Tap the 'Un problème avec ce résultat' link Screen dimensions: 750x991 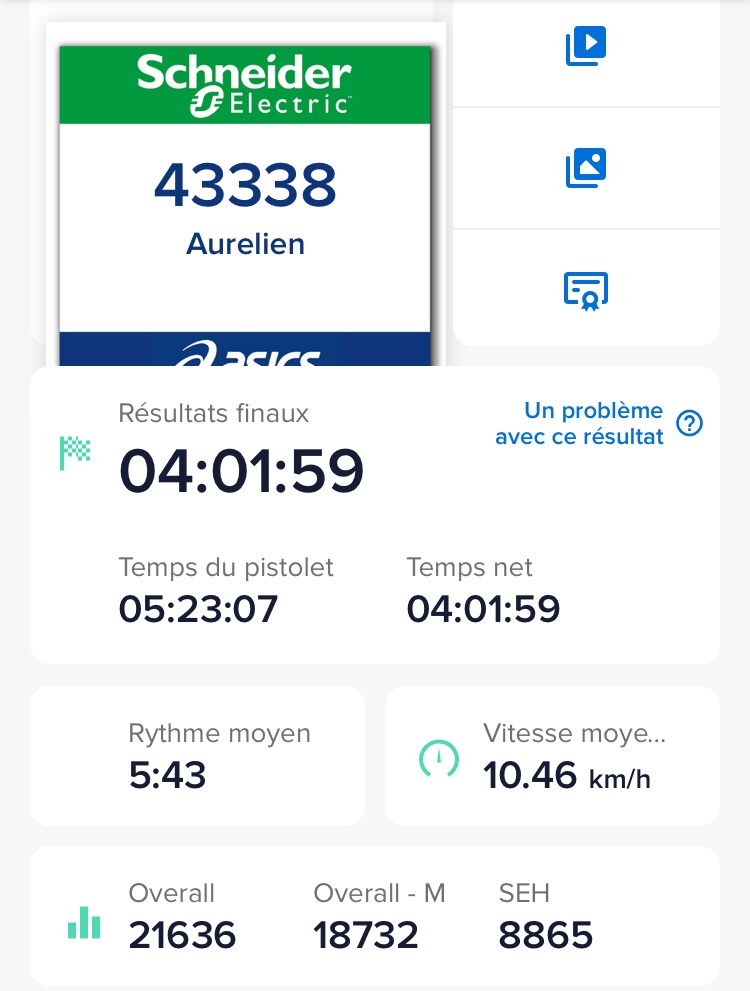579,423
